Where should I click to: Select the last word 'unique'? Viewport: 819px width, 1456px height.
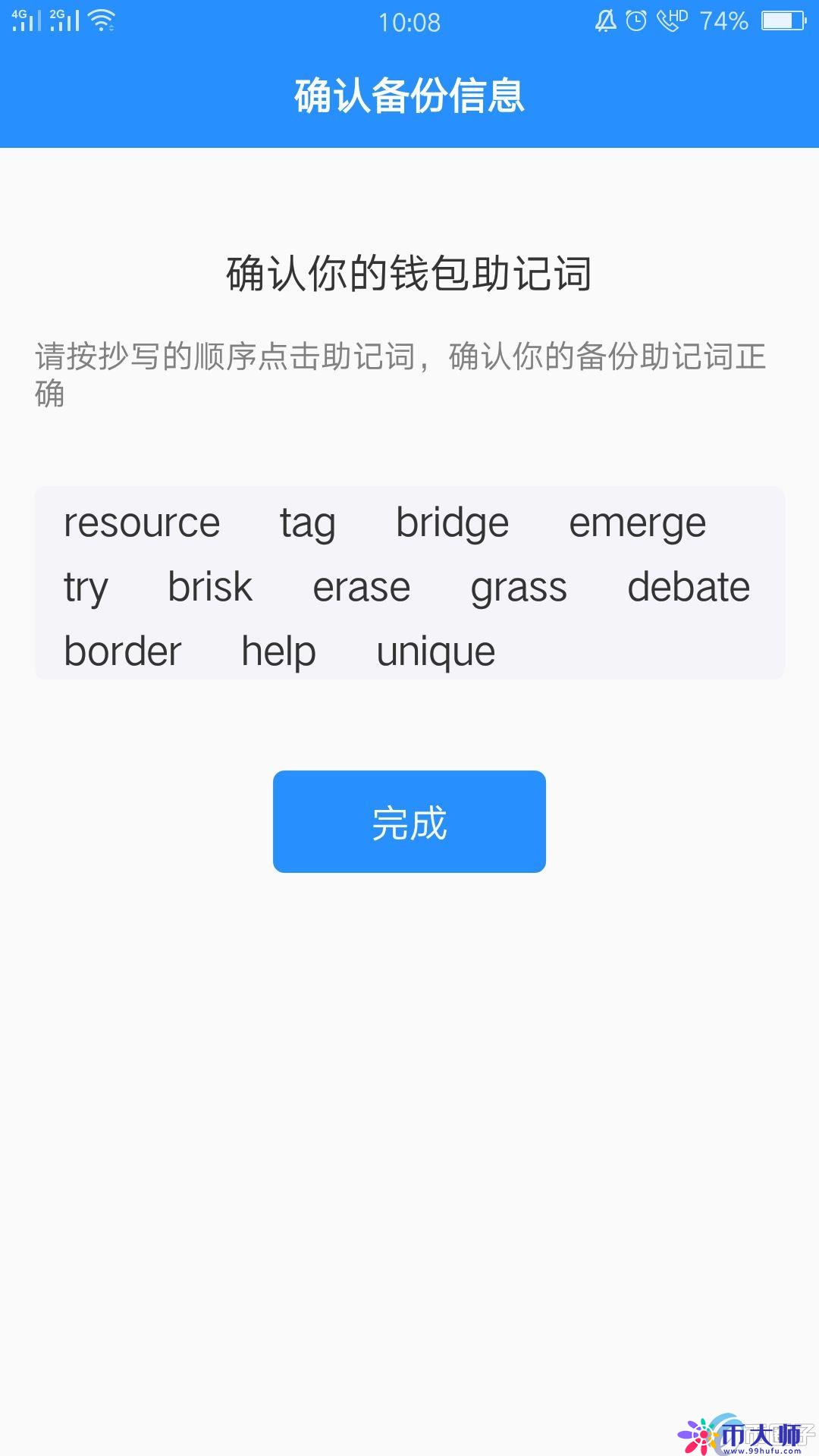[435, 651]
